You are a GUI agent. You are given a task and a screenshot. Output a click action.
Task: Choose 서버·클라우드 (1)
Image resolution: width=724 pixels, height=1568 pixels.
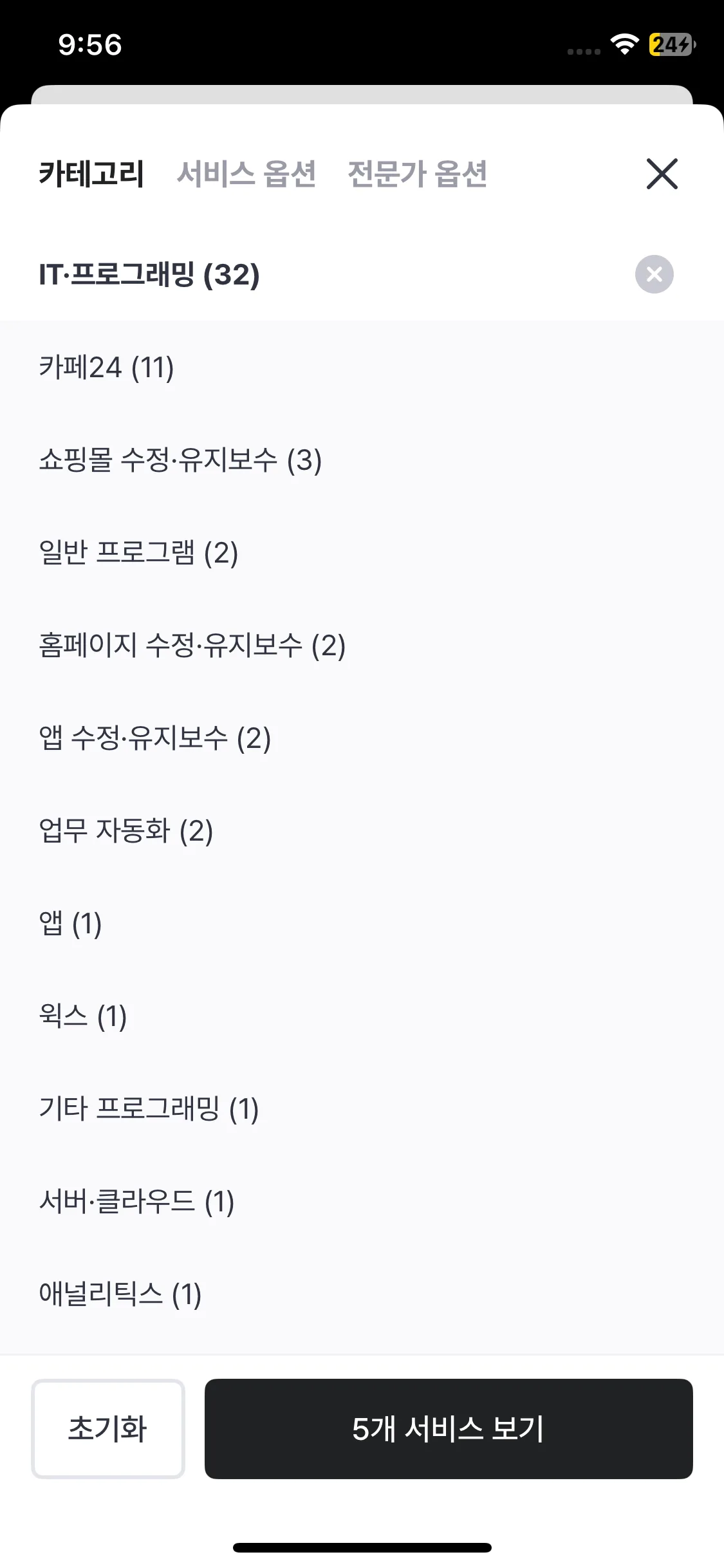[362, 1202]
